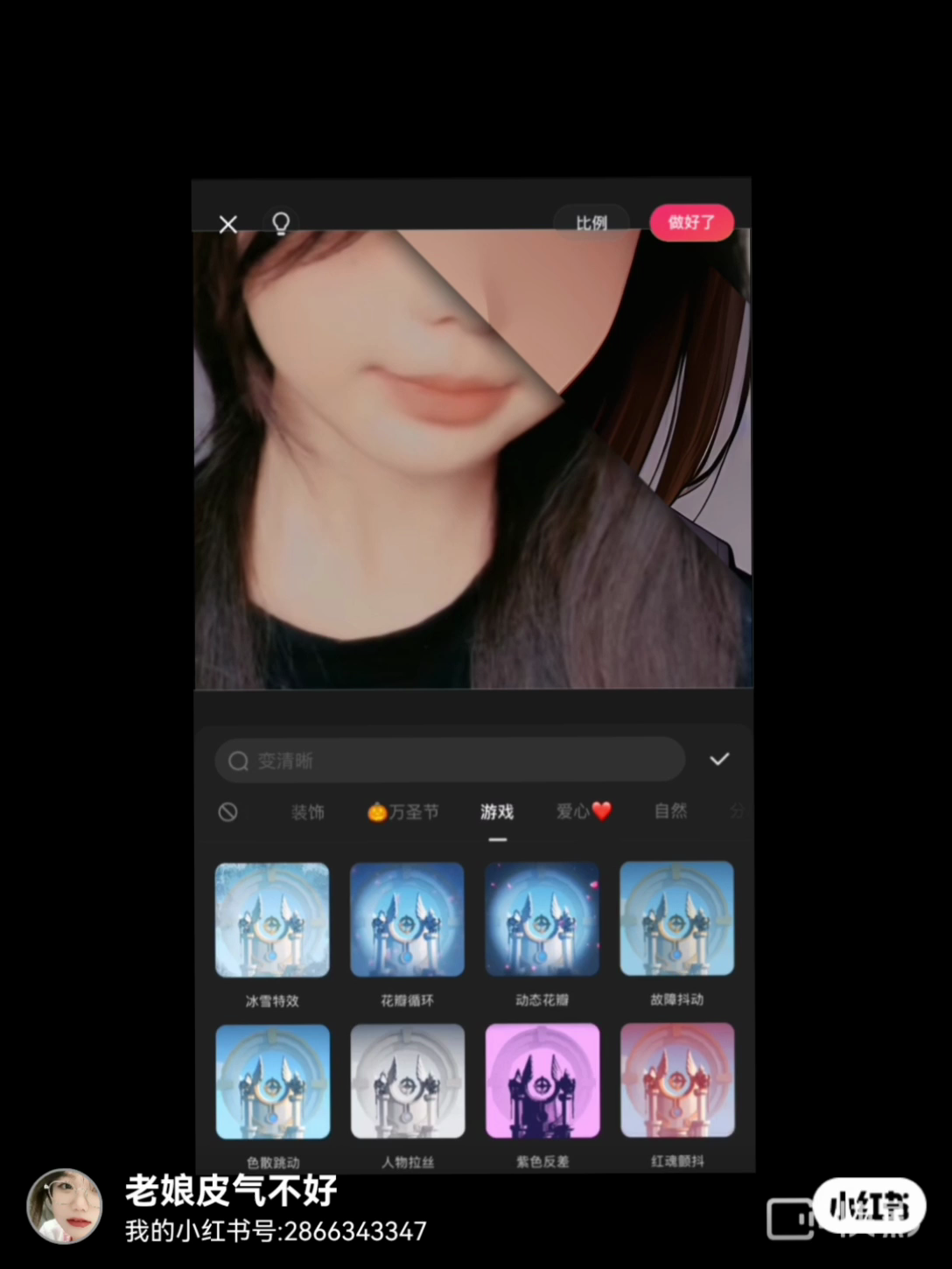The width and height of the screenshot is (952, 1269).
Task: Select the 游戏 tab
Action: coord(497,812)
